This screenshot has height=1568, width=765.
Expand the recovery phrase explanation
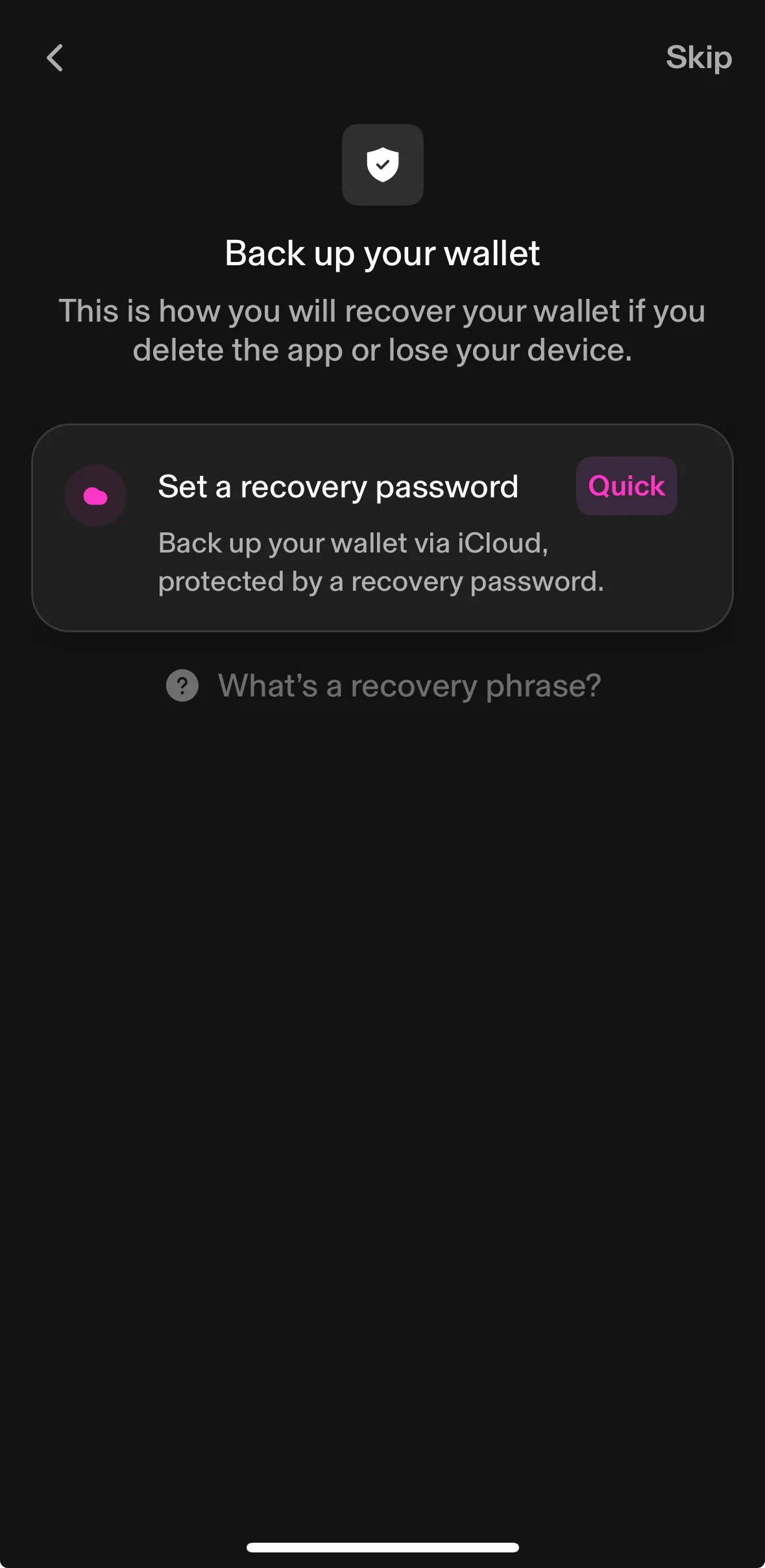(x=409, y=685)
